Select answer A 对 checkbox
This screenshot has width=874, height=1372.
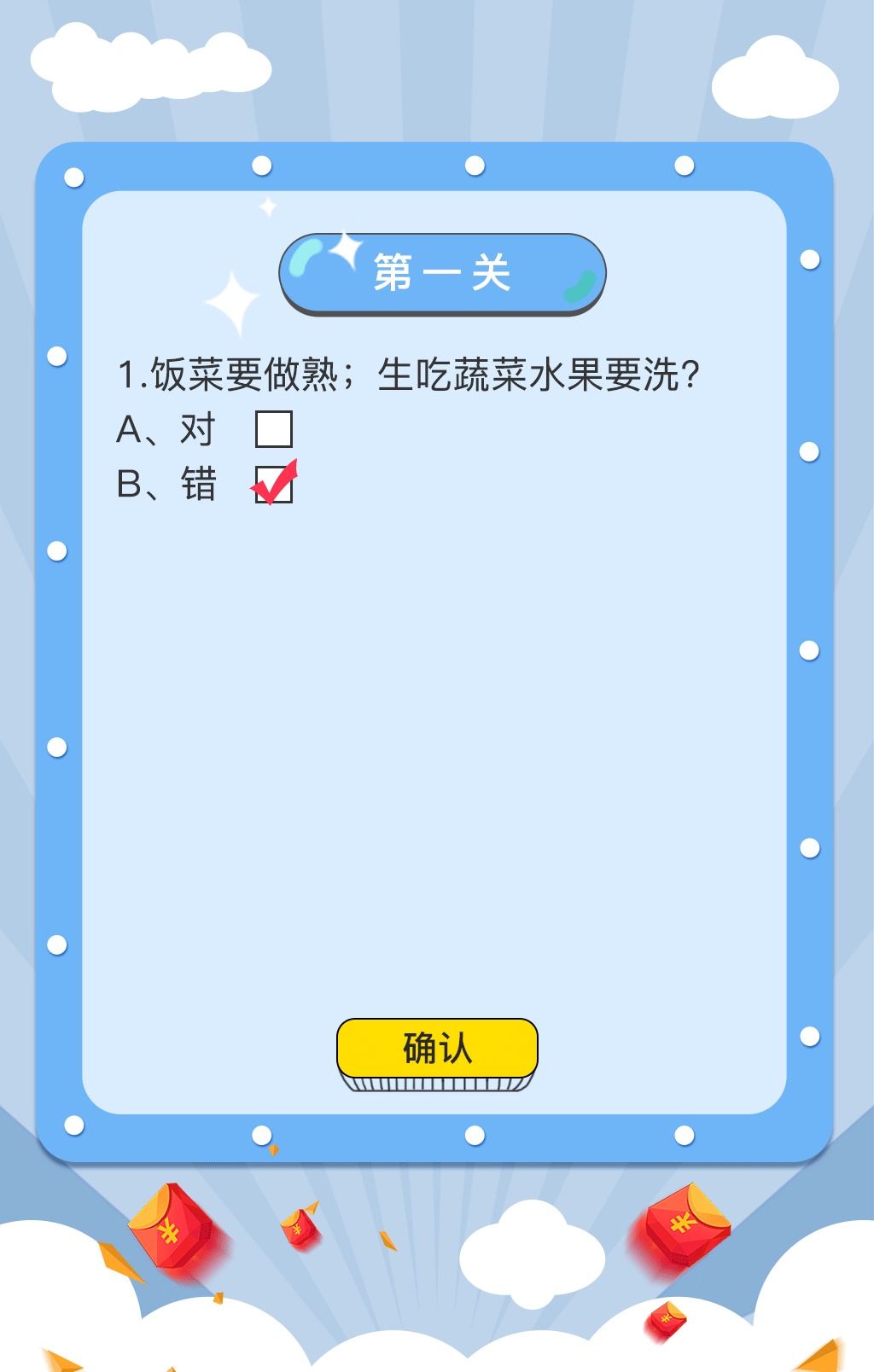274,429
